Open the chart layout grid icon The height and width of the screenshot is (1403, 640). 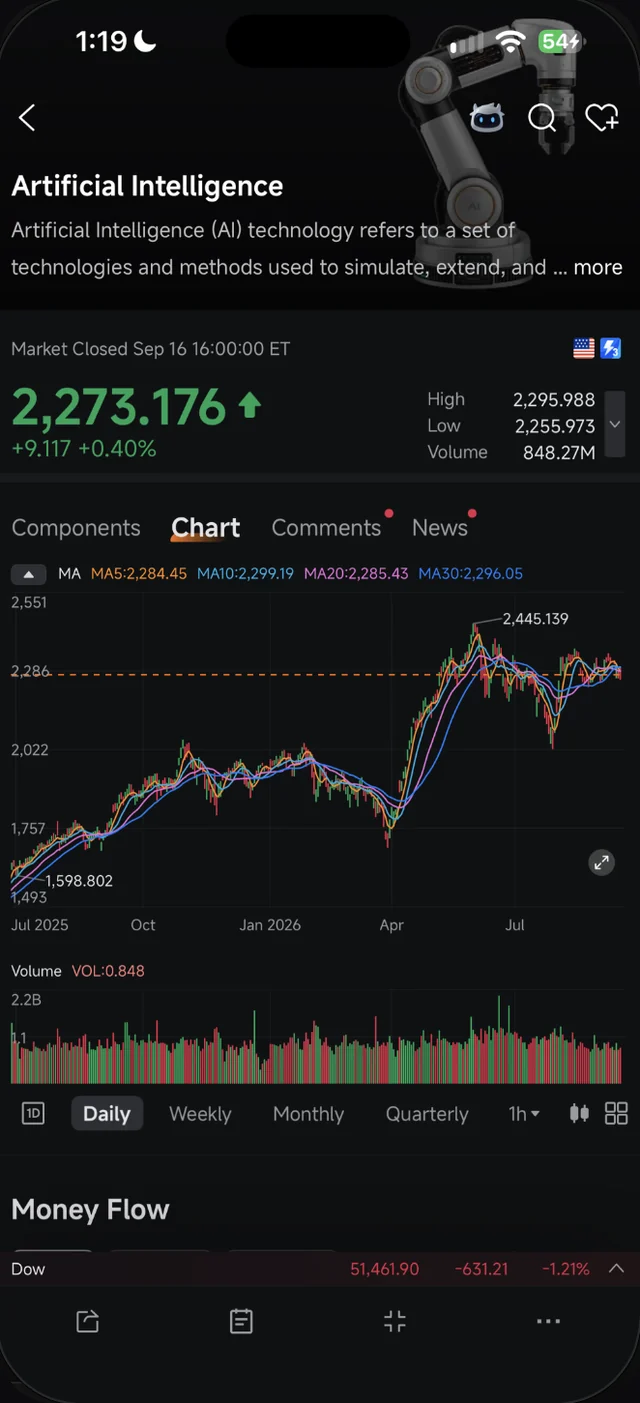617,1114
